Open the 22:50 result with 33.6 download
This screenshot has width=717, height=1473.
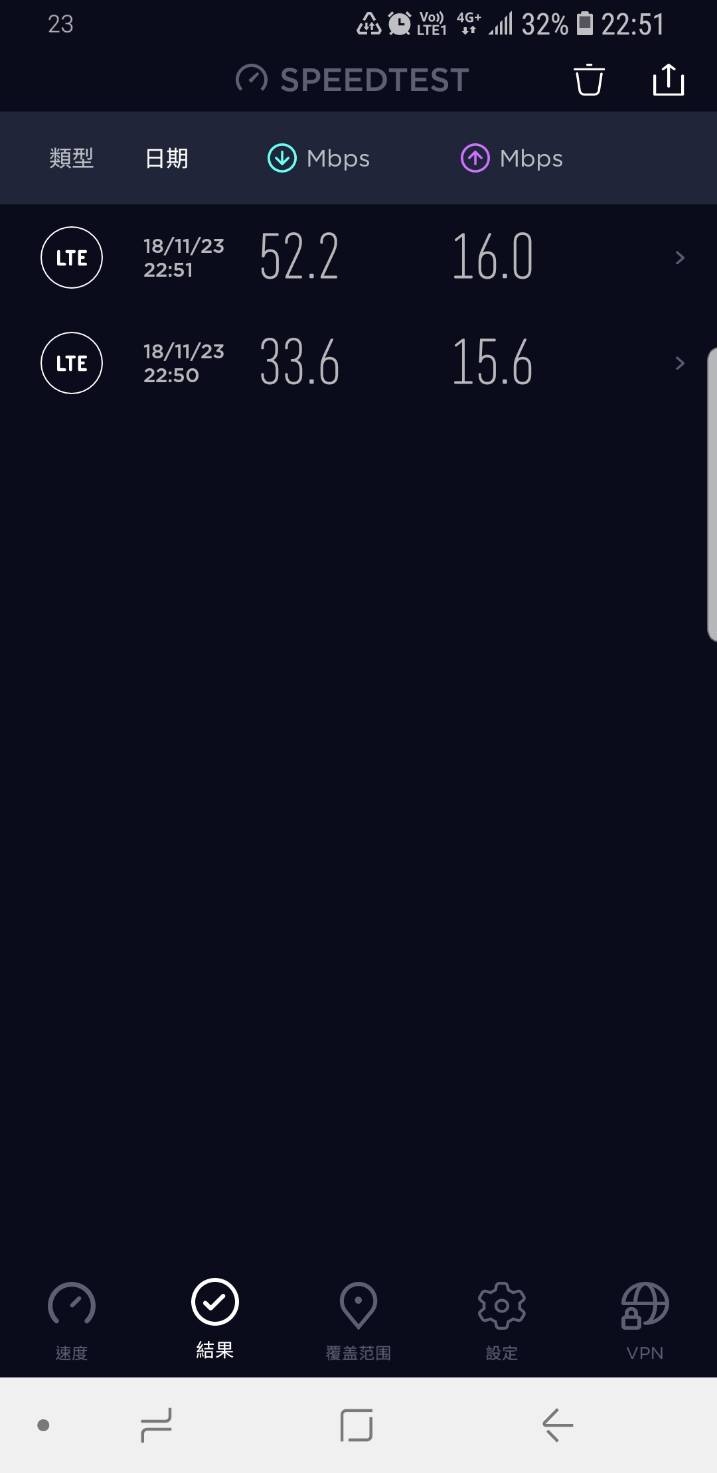(358, 363)
